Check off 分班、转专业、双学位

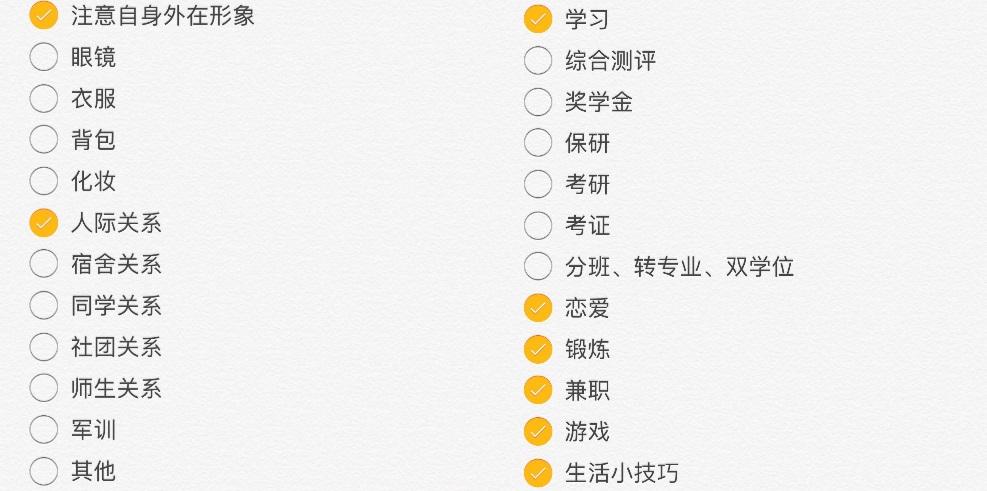click(538, 266)
